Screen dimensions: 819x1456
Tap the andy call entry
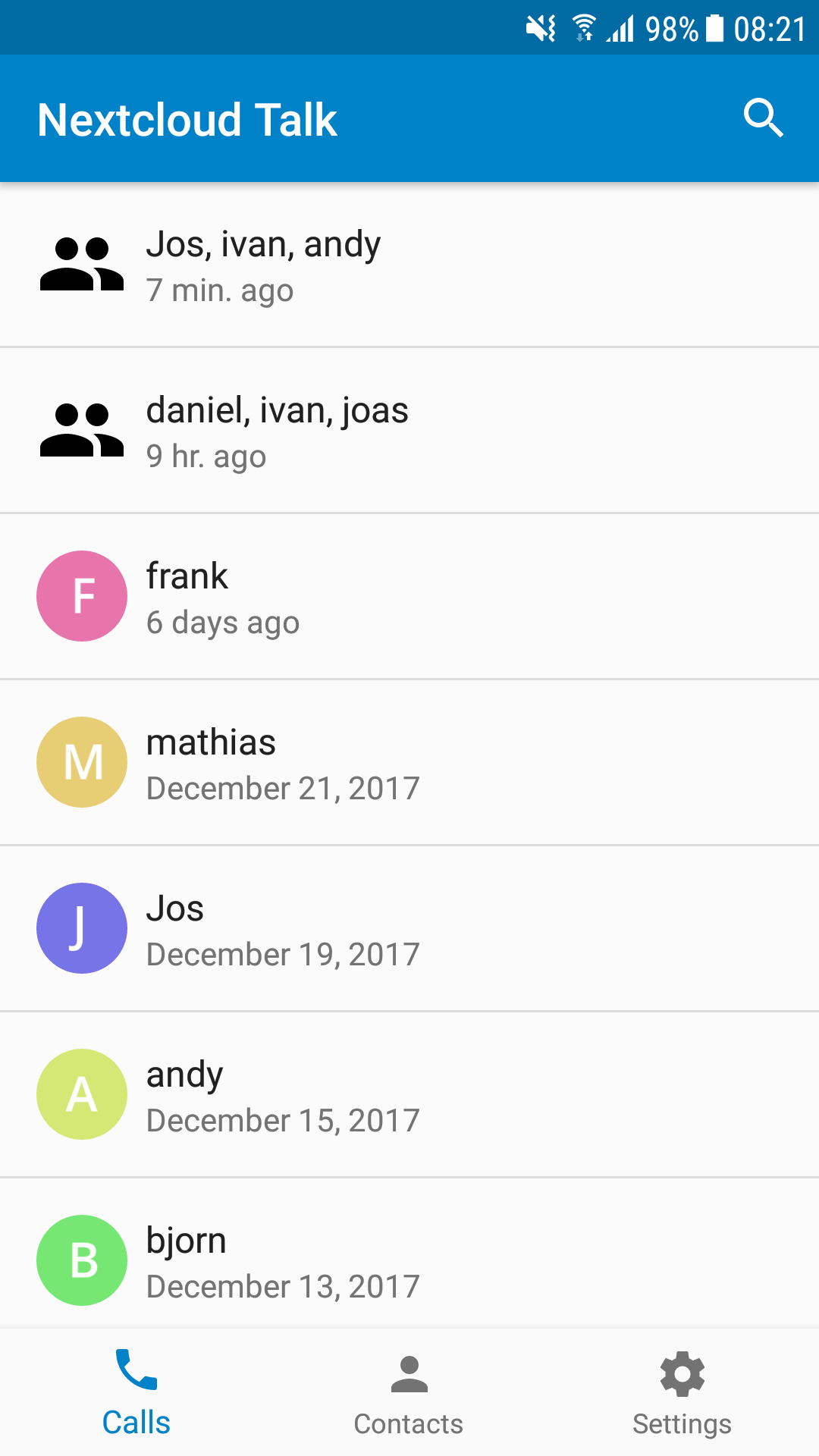(409, 1095)
